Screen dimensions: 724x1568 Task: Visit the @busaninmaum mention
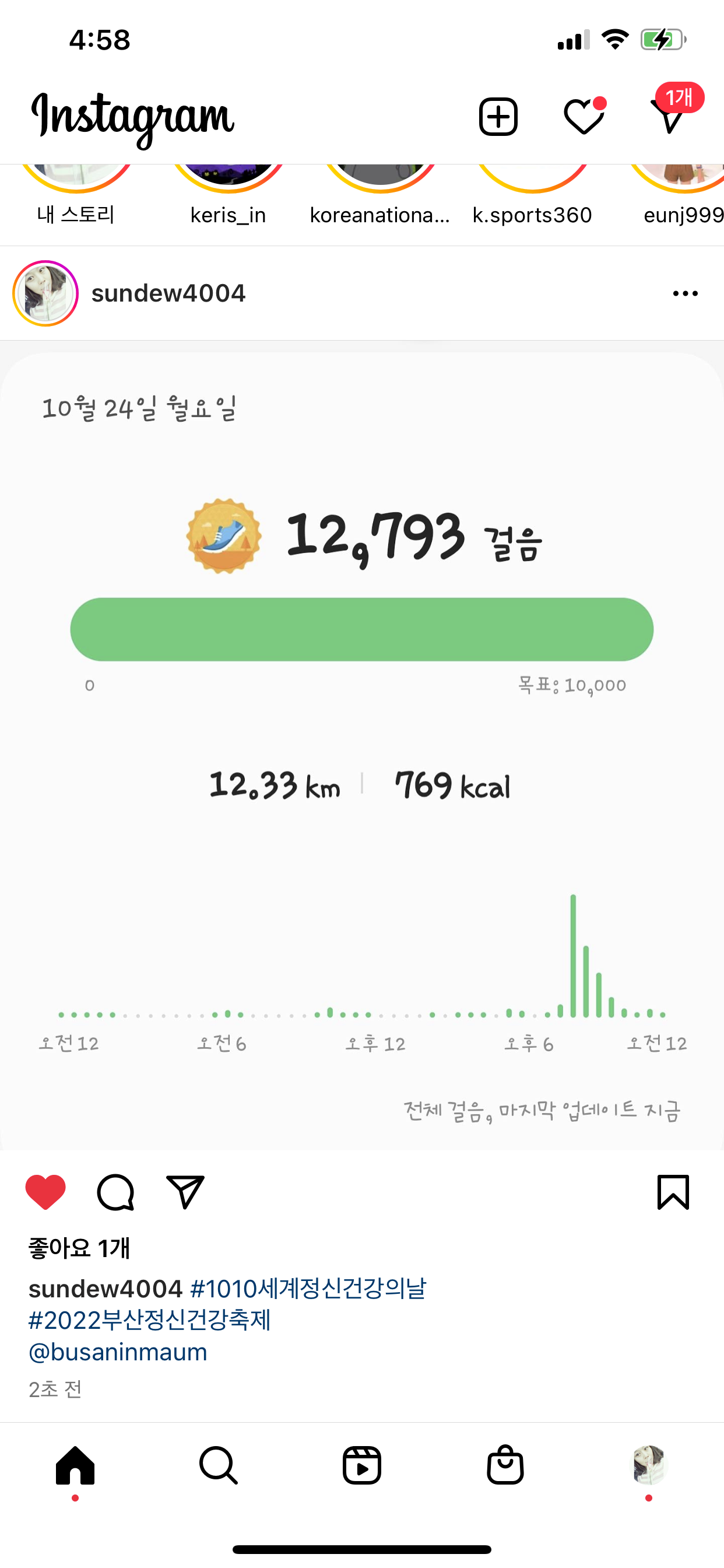coord(118,1352)
